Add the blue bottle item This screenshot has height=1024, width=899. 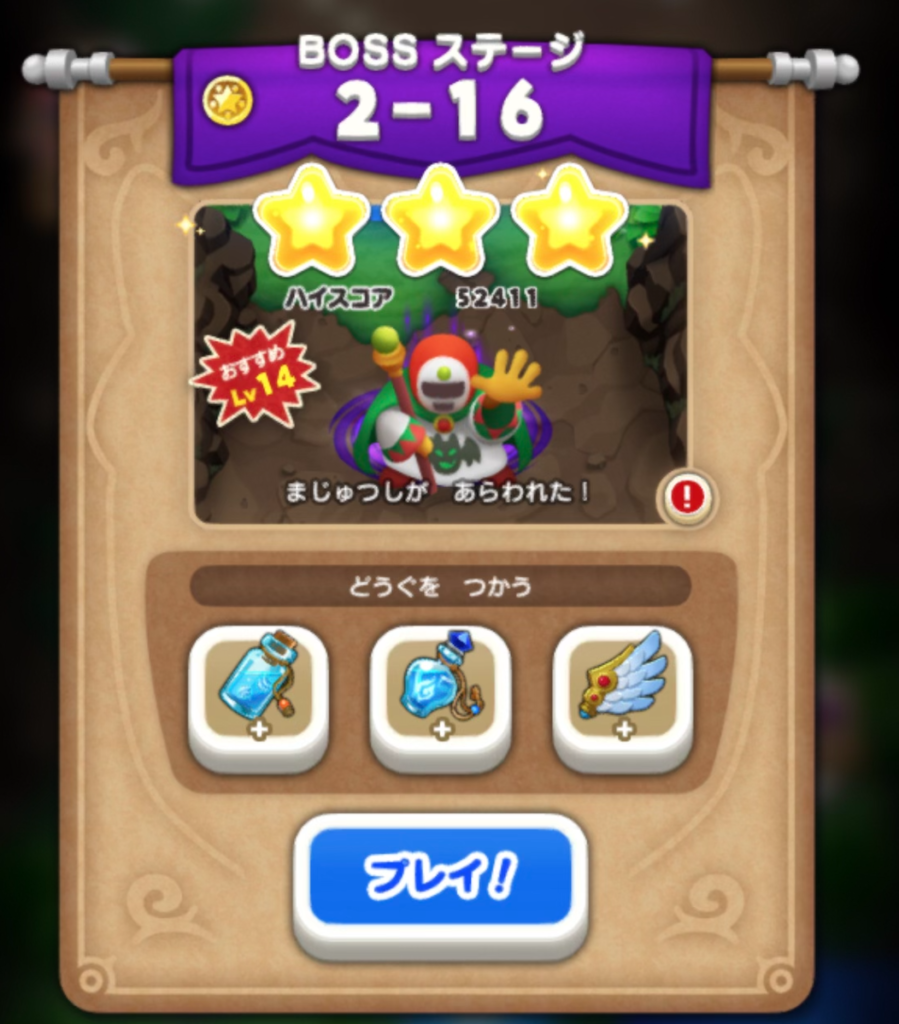point(258,693)
